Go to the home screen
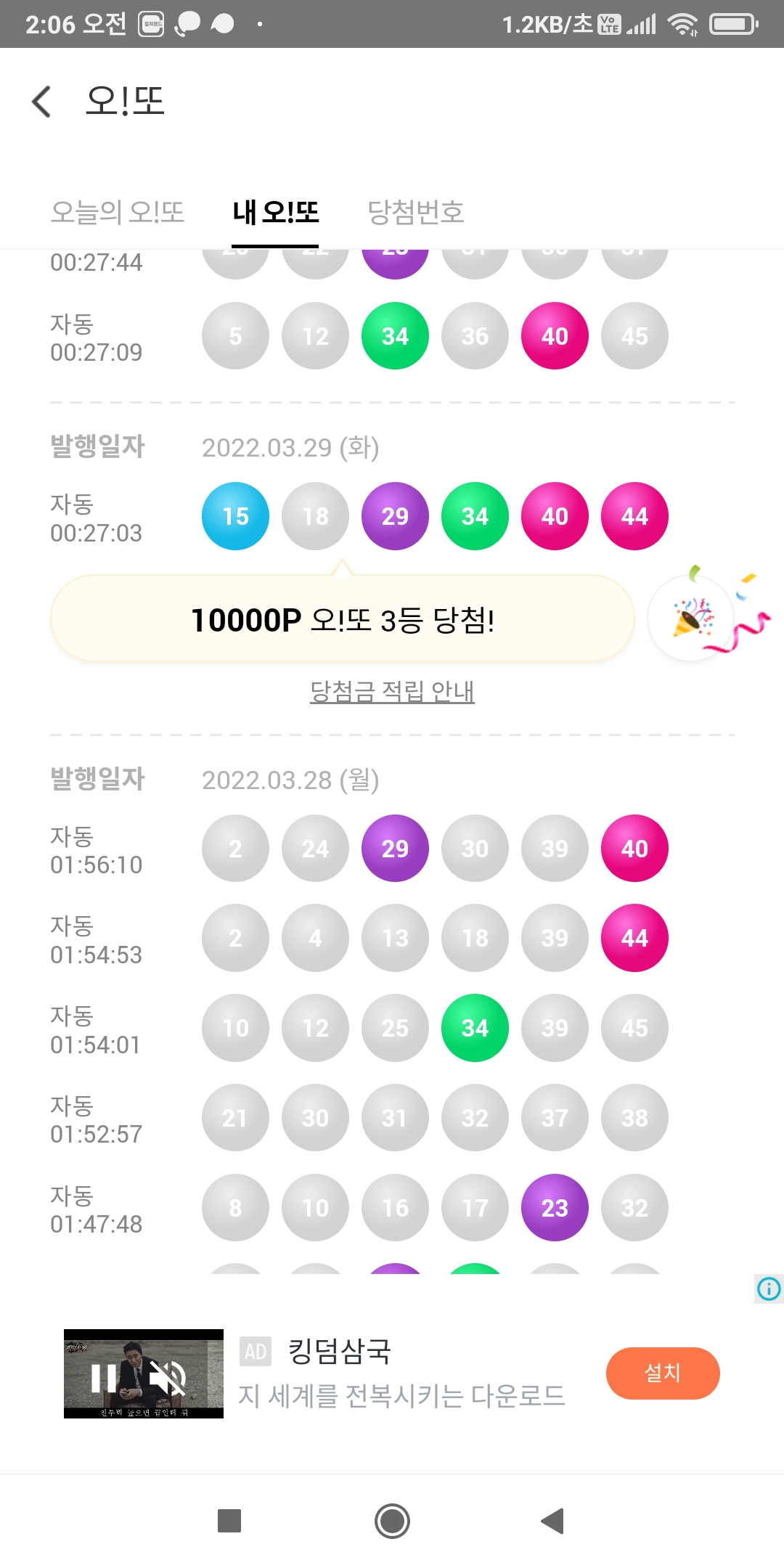 392,1521
